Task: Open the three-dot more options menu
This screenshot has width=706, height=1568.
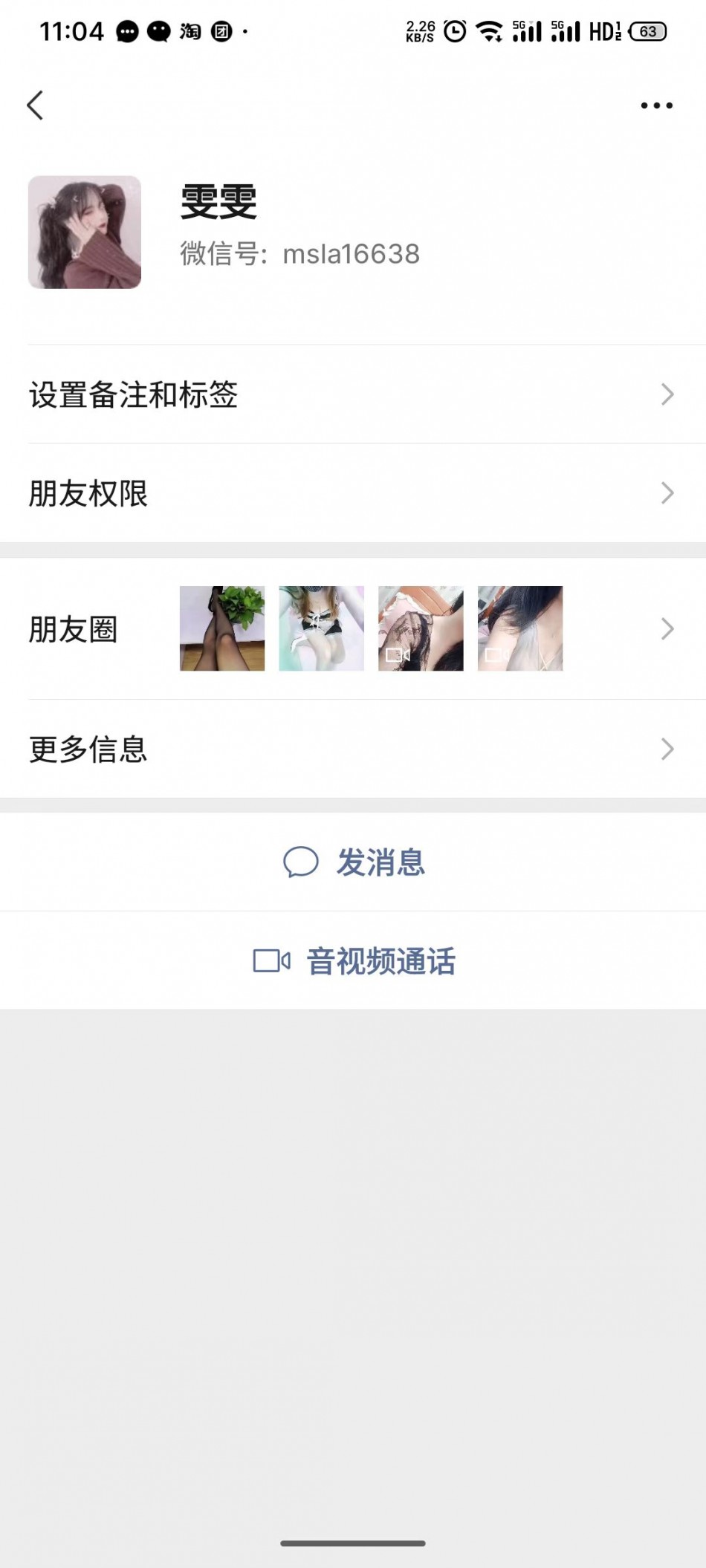Action: pos(656,105)
